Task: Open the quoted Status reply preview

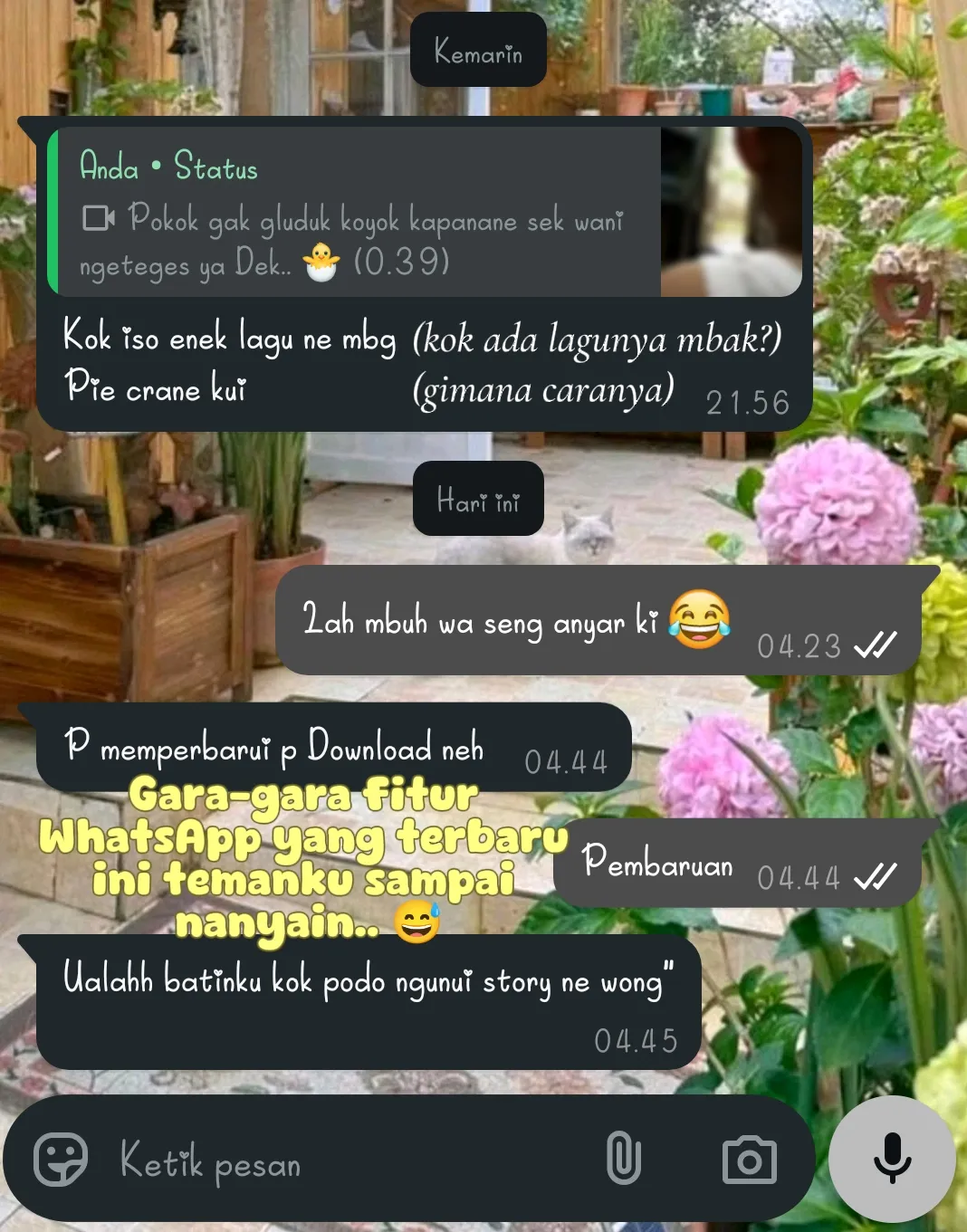Action: point(424,212)
